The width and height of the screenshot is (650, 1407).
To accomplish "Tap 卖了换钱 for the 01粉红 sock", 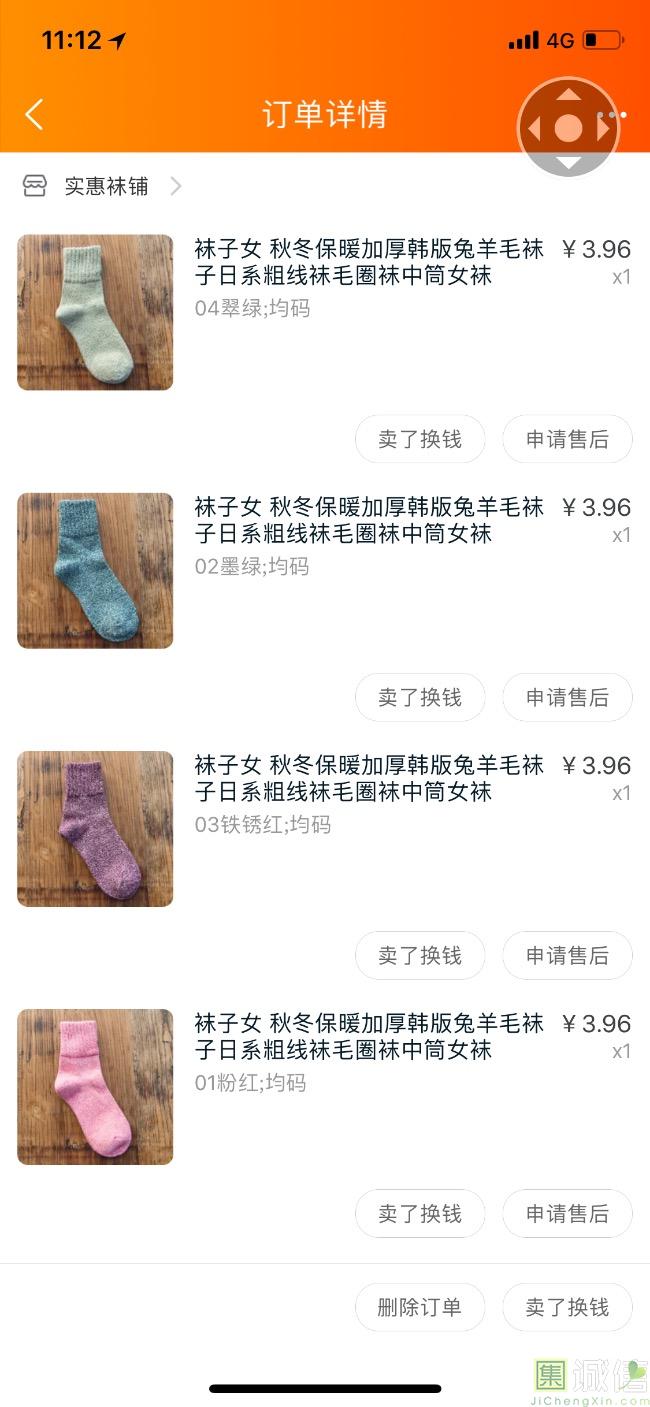I will 420,1213.
